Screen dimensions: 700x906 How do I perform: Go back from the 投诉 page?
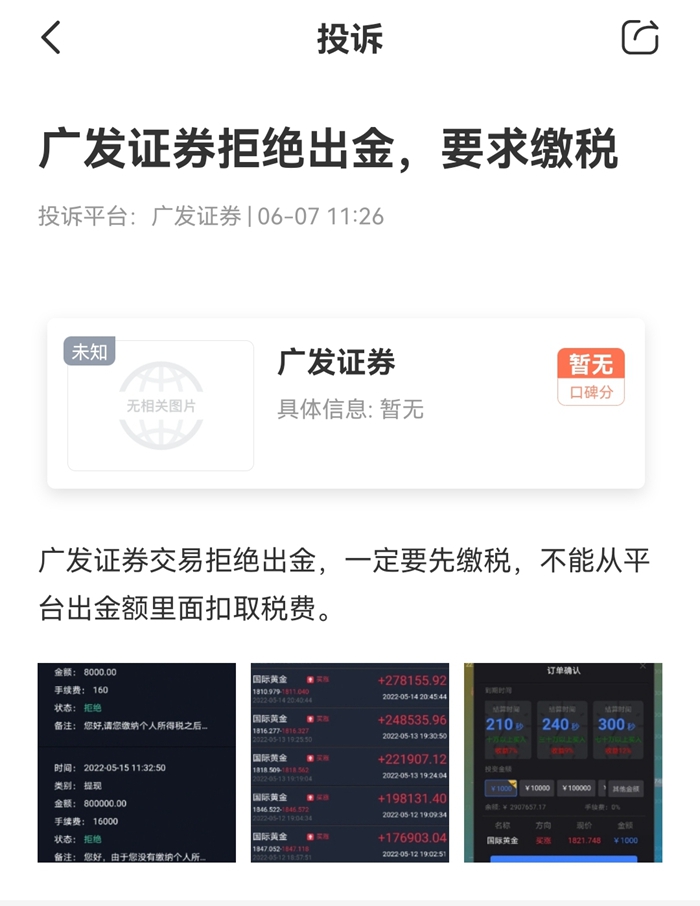coord(52,38)
